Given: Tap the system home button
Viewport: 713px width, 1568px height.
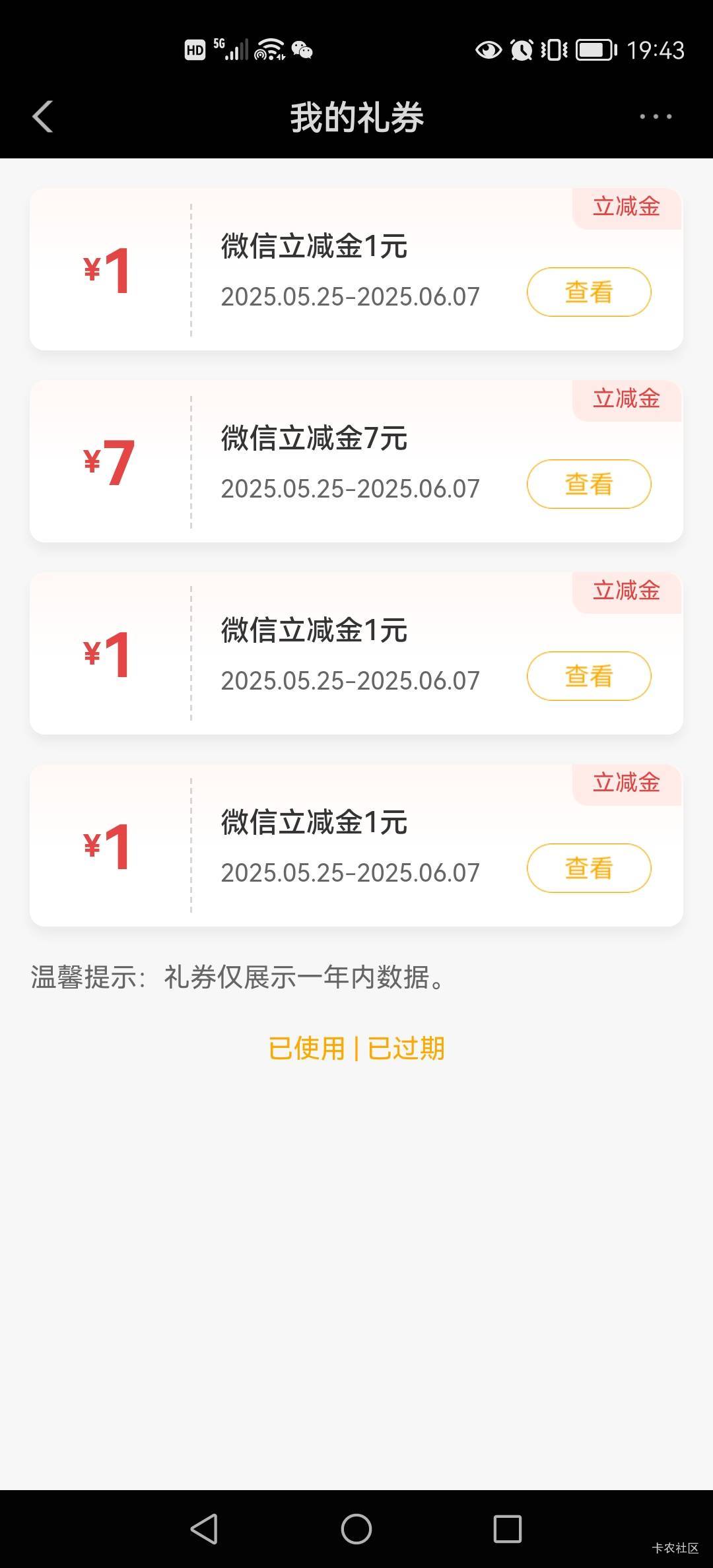Looking at the screenshot, I should (x=356, y=1528).
